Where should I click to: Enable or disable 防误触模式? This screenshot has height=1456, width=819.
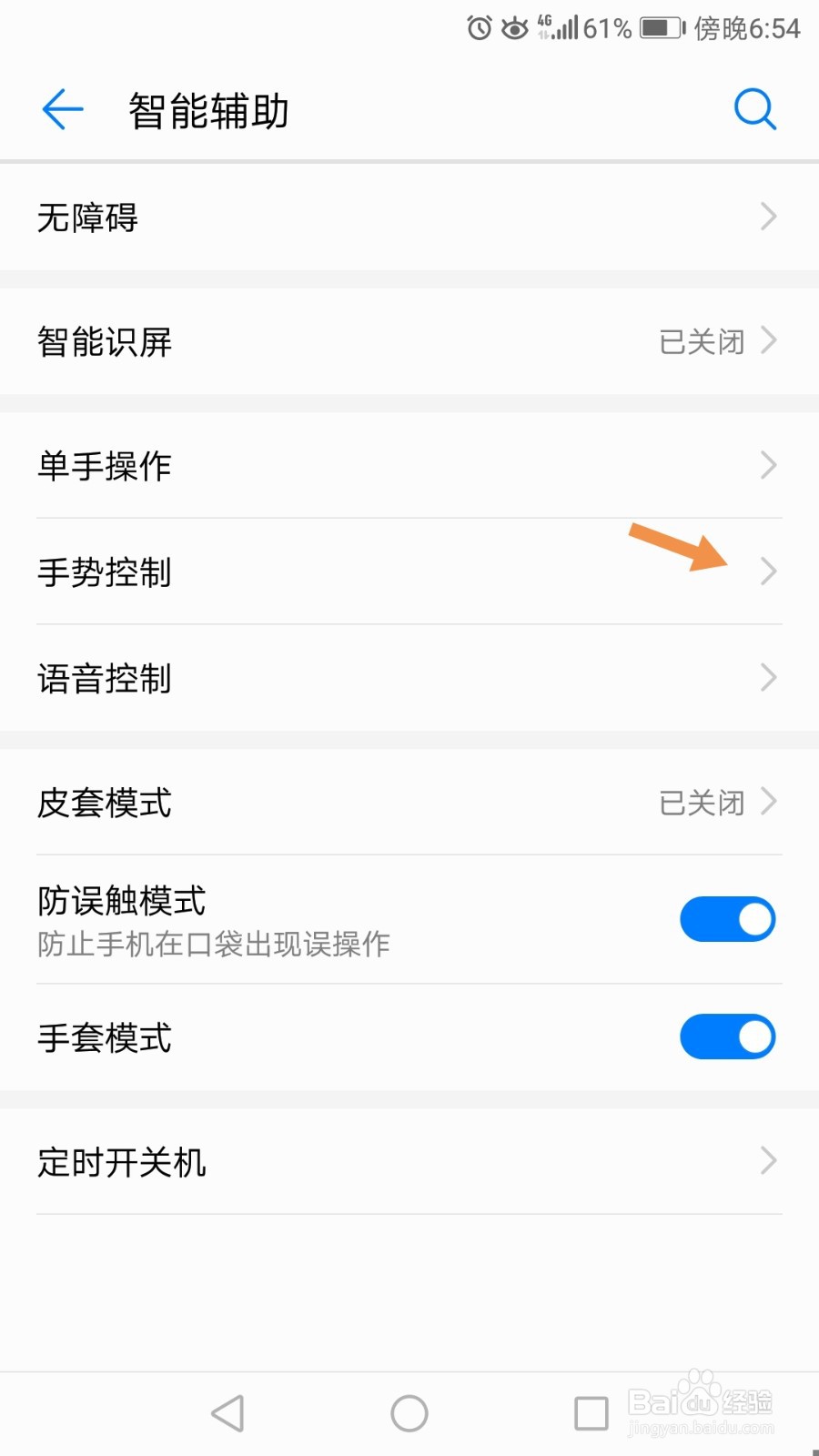(x=727, y=919)
